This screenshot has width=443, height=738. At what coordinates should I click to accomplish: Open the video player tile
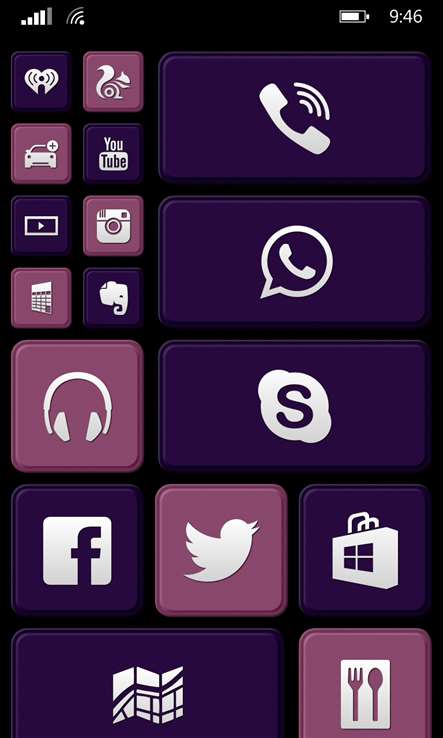(41, 225)
